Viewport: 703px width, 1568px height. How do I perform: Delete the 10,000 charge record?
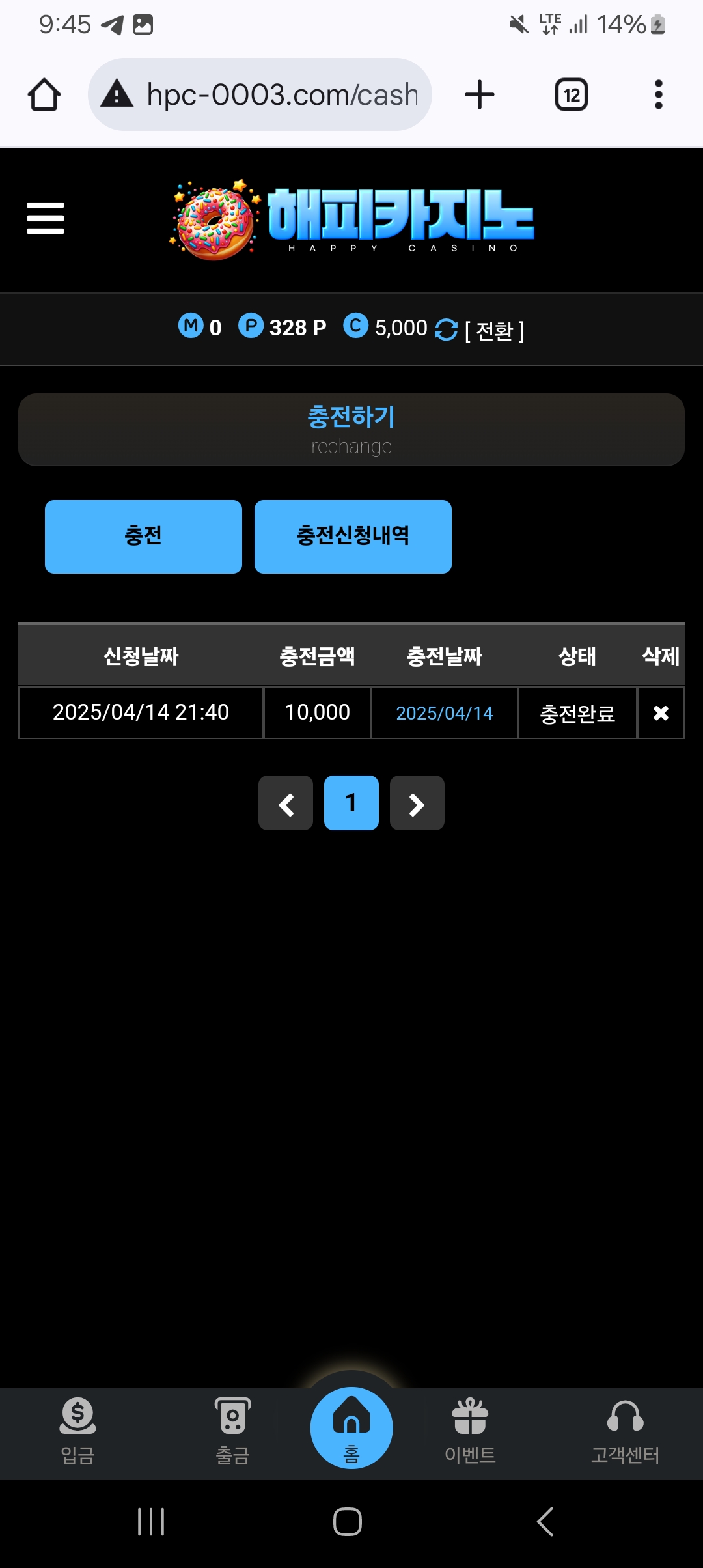[661, 713]
